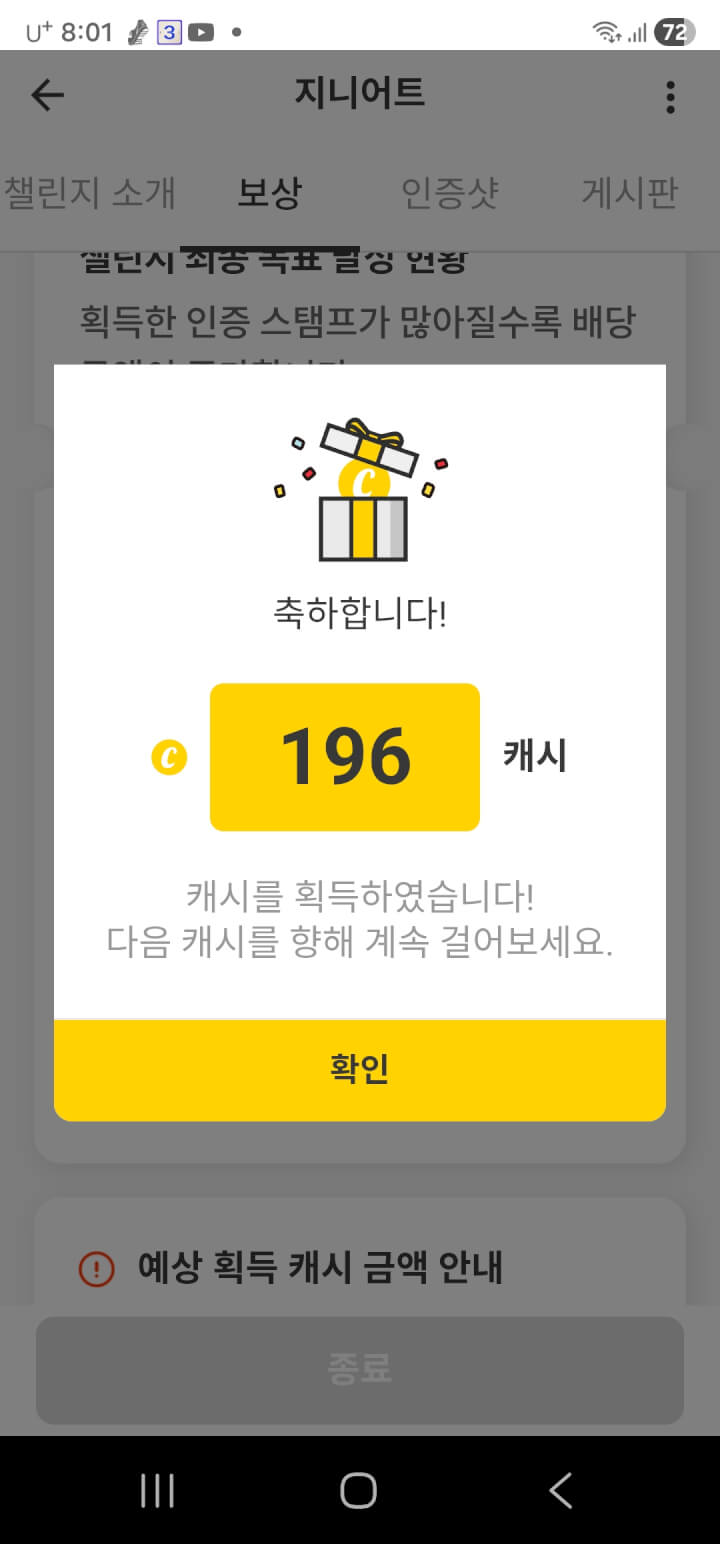Tap the 종료 button
720x1544 pixels.
[359, 1369]
